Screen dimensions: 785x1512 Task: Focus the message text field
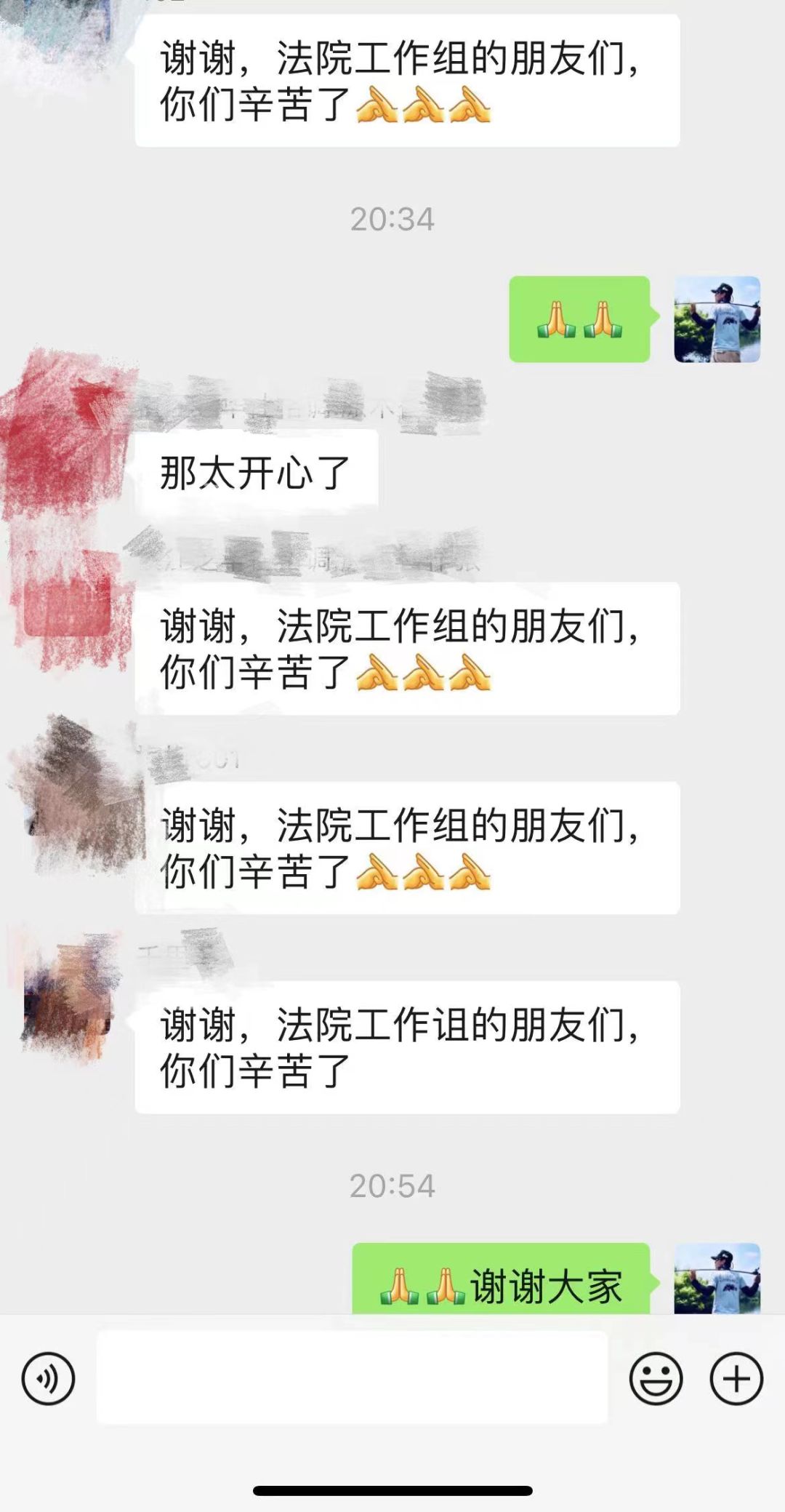point(352,1377)
